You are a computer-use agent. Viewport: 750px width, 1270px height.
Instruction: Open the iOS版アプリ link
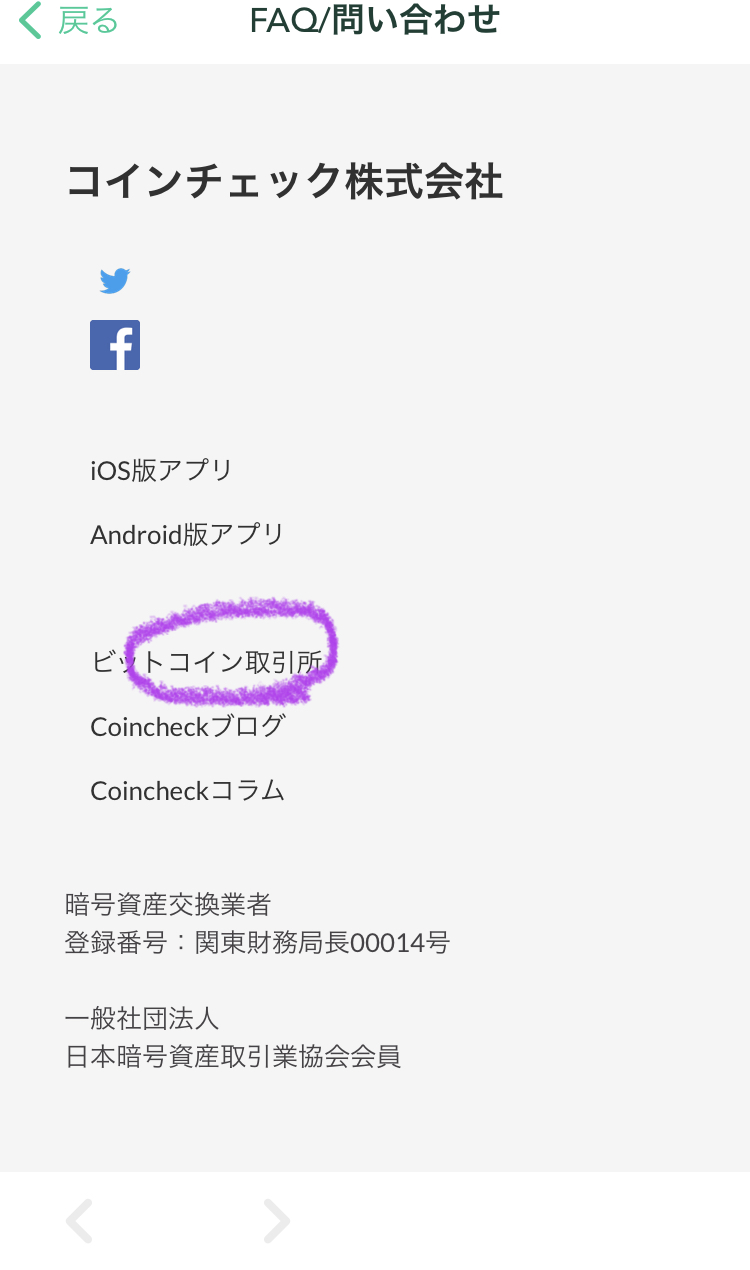coord(162,470)
